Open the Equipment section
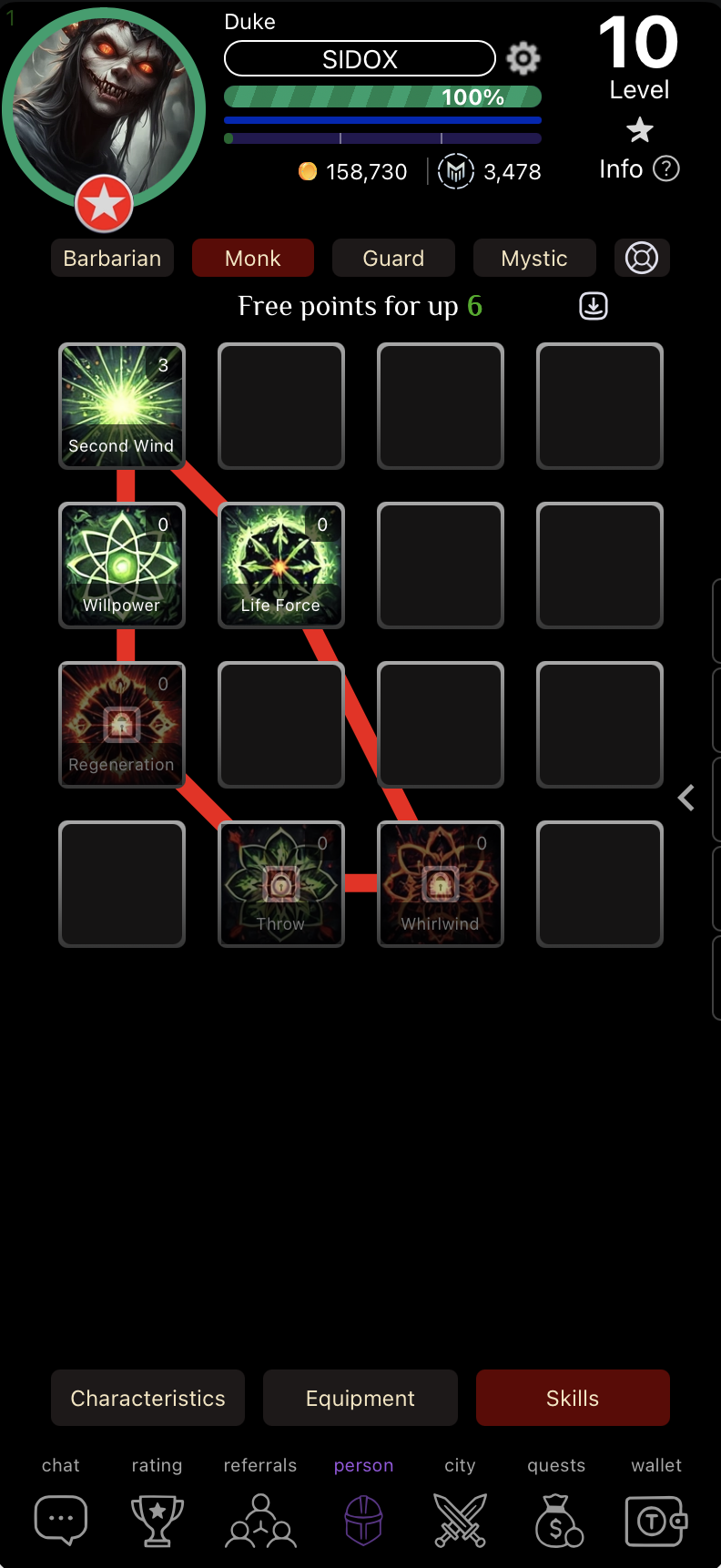The height and width of the screenshot is (1568, 721). pyautogui.click(x=360, y=1398)
